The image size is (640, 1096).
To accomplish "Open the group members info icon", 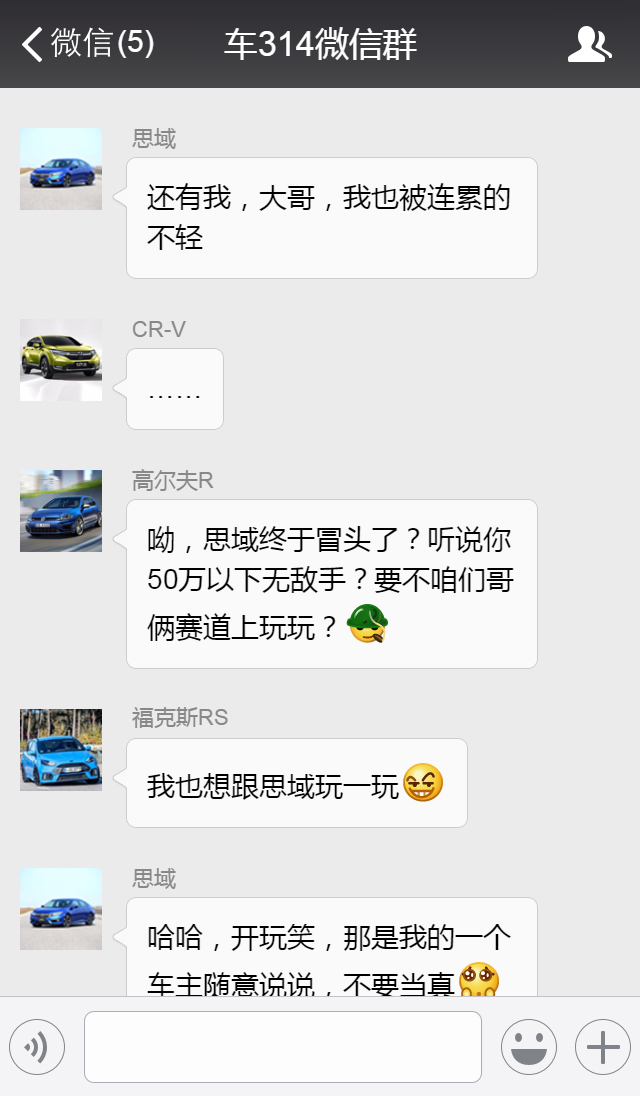I will 589,44.
